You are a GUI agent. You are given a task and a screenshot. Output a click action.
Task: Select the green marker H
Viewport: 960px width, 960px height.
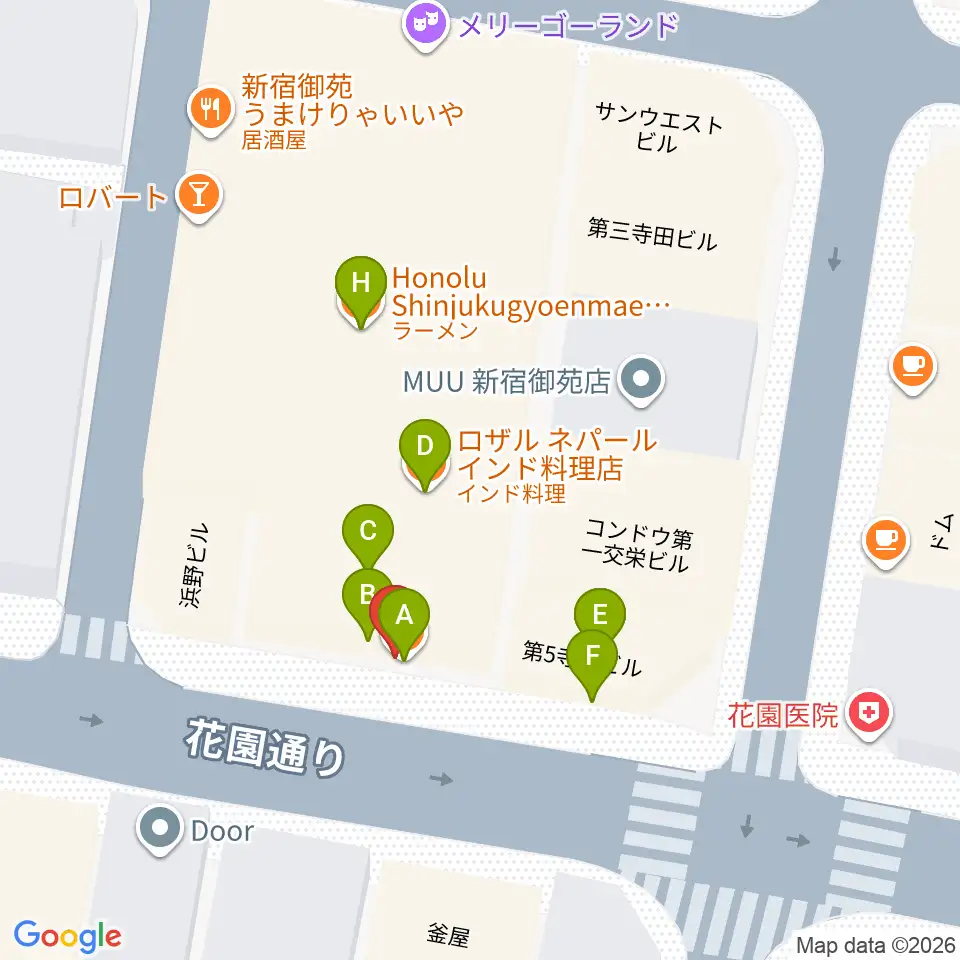(x=361, y=288)
